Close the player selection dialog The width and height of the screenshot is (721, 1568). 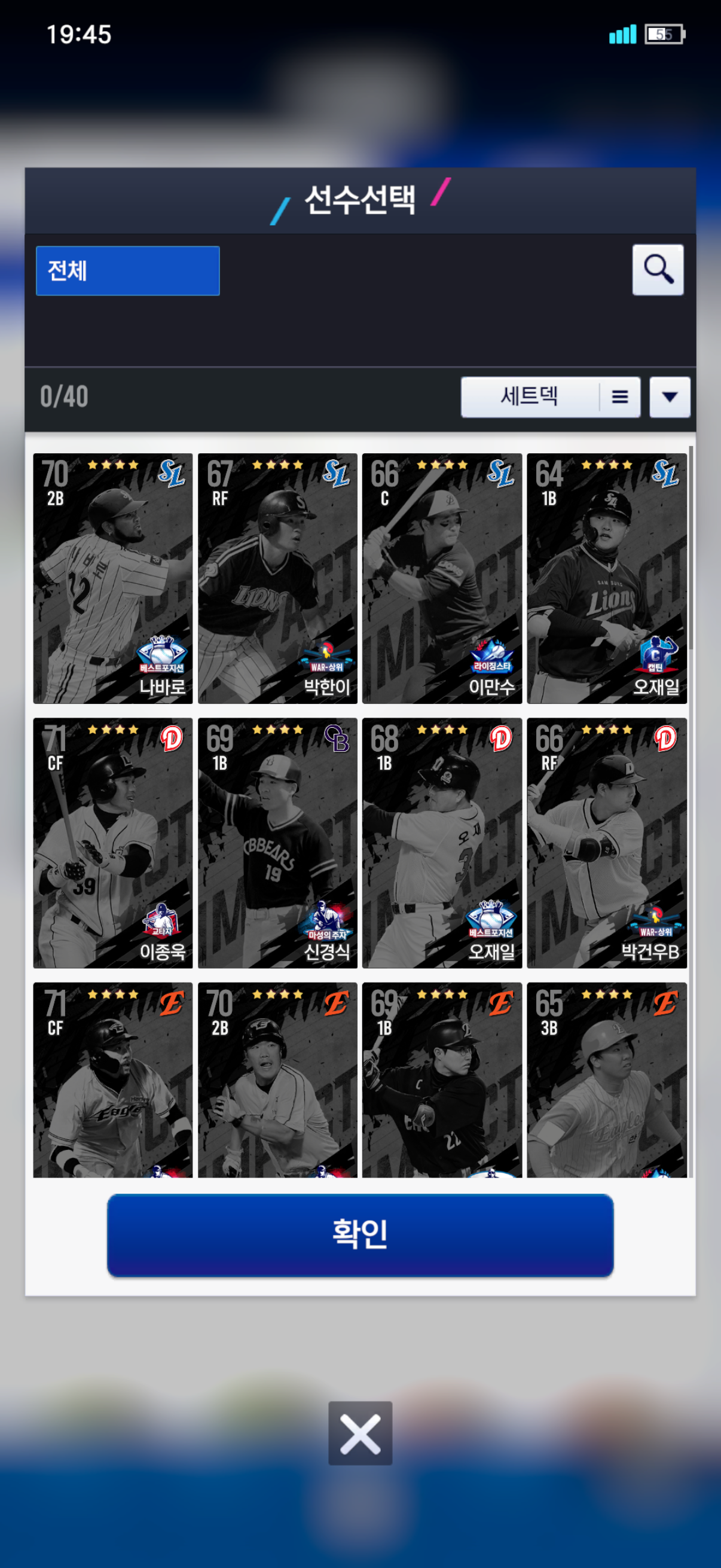pos(360,1433)
